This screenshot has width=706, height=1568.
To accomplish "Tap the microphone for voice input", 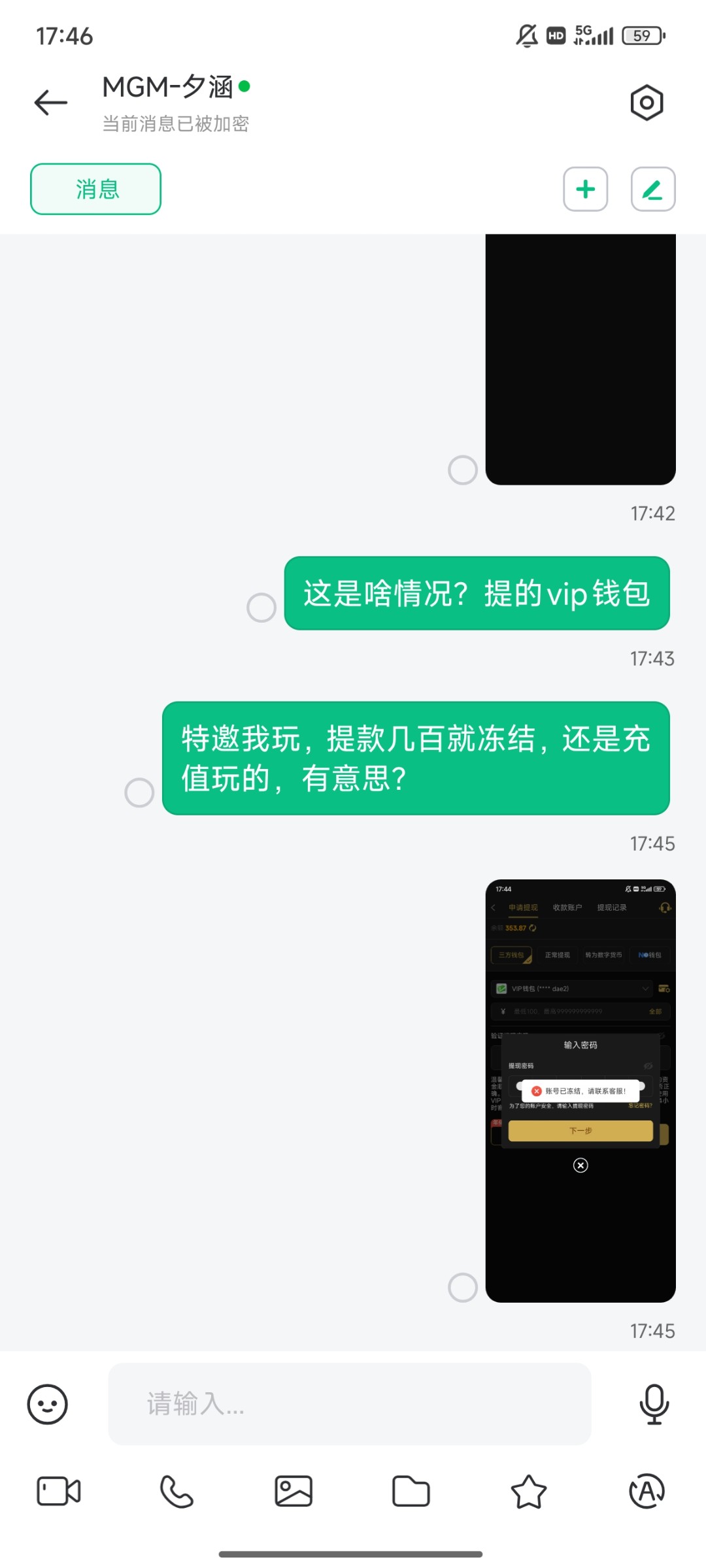I will pos(654,1404).
